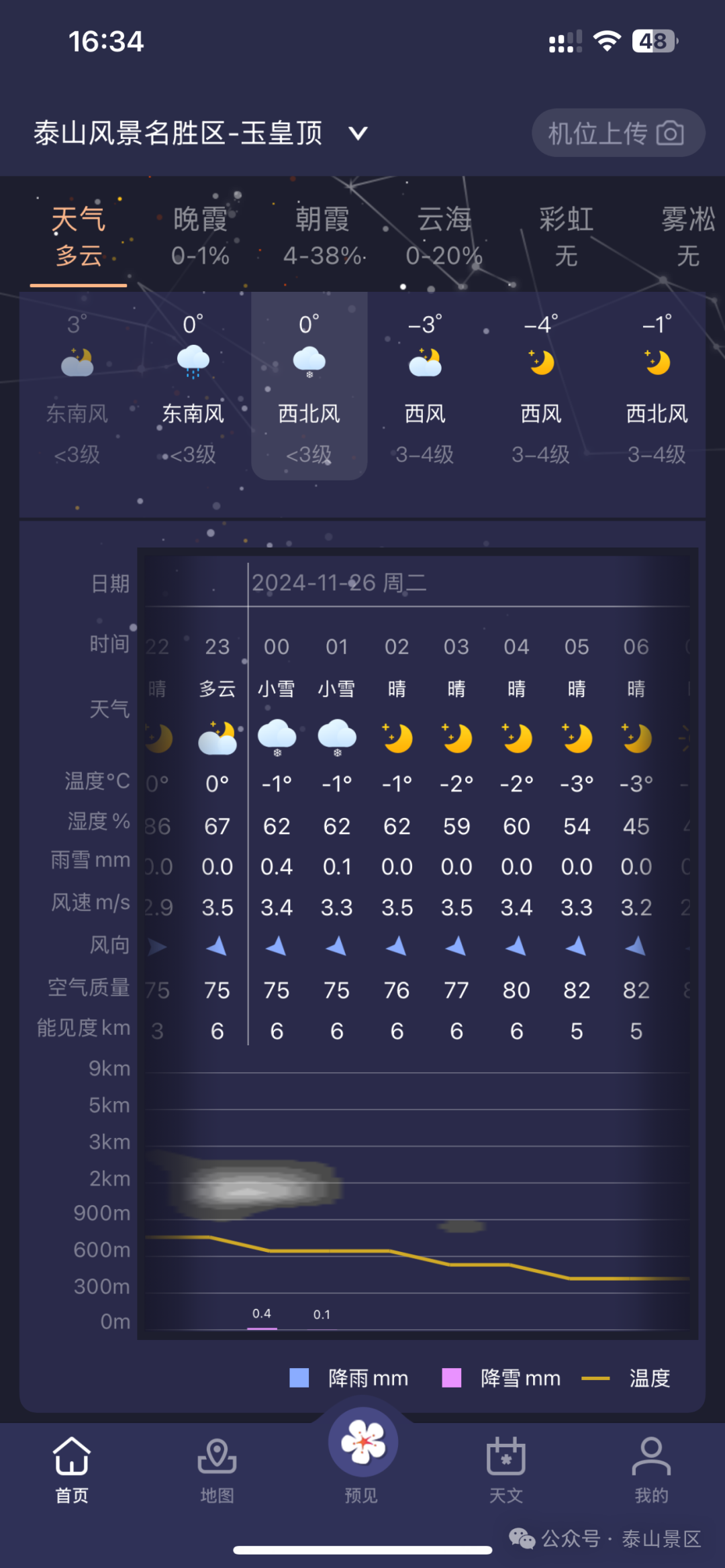Image resolution: width=725 pixels, height=1568 pixels.
Task: Select the -4° 西风 forecast card
Action: click(x=541, y=388)
